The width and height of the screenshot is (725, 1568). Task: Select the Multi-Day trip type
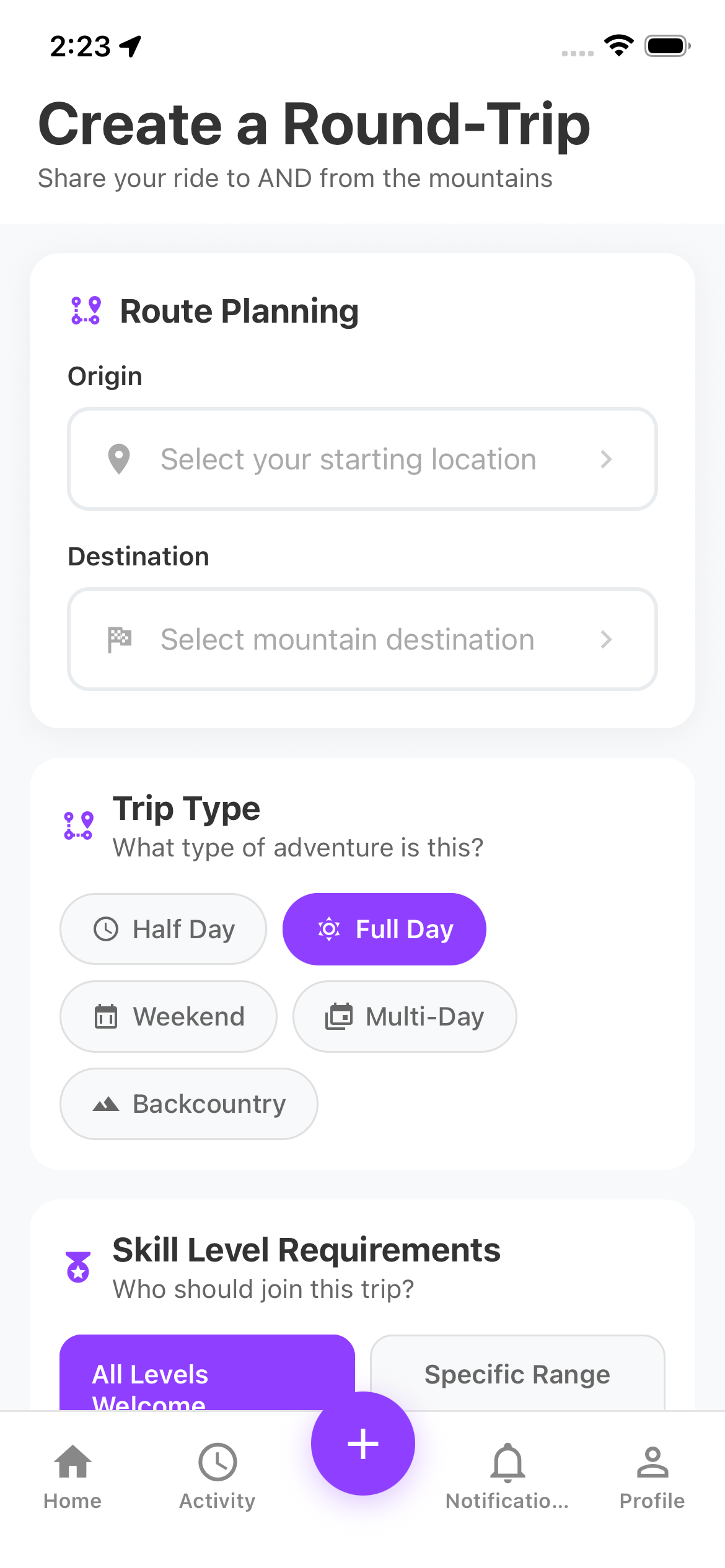pyautogui.click(x=404, y=1016)
